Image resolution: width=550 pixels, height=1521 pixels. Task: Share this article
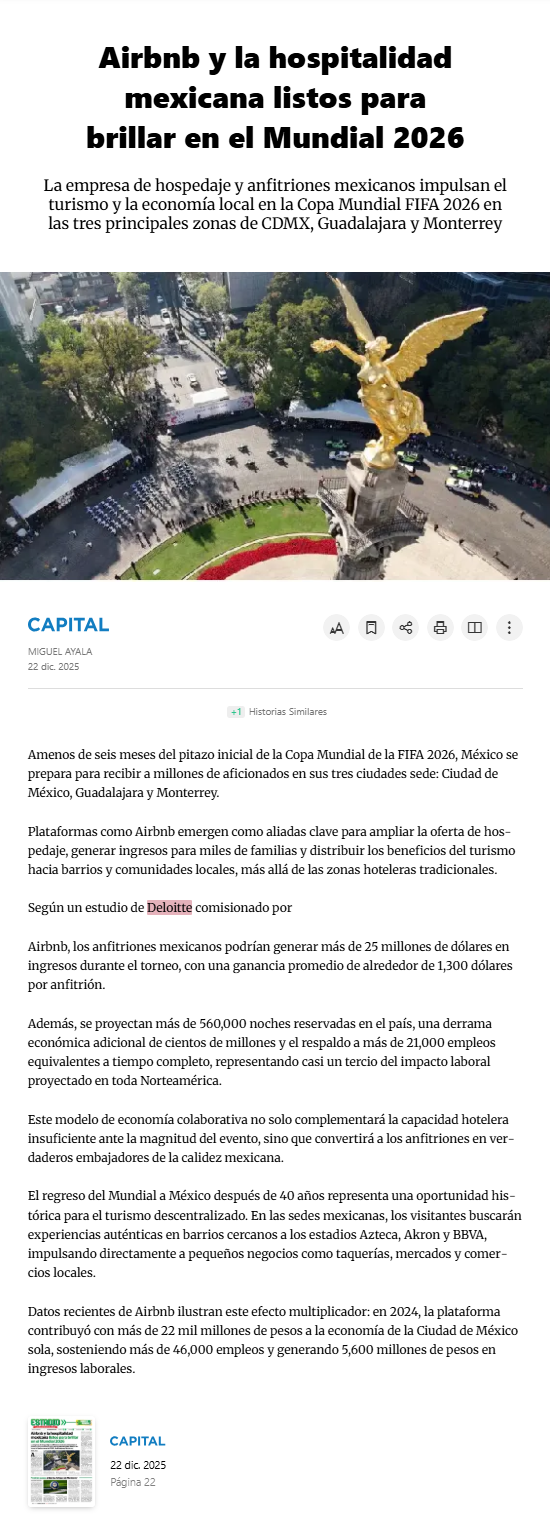(406, 628)
